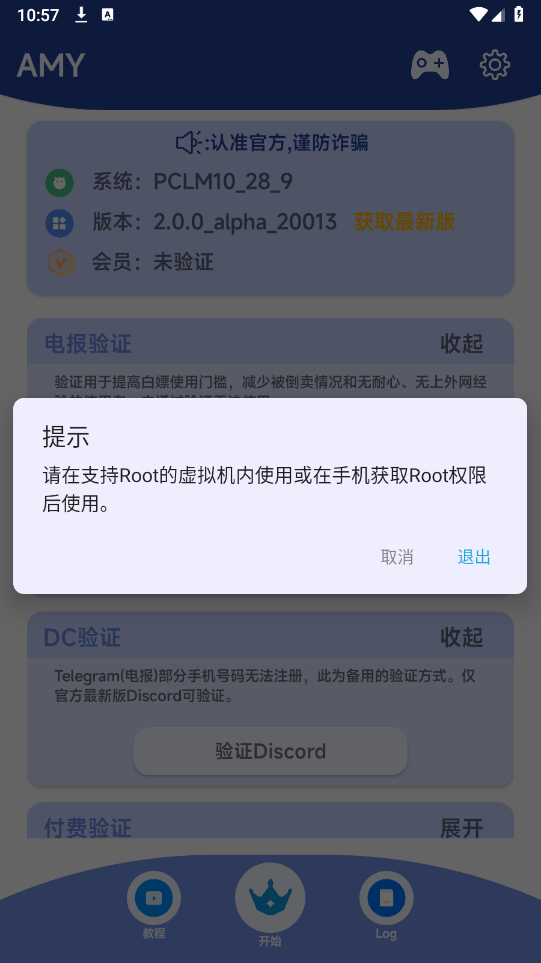Collapse the DC验证 section
541x963 pixels.
click(461, 637)
